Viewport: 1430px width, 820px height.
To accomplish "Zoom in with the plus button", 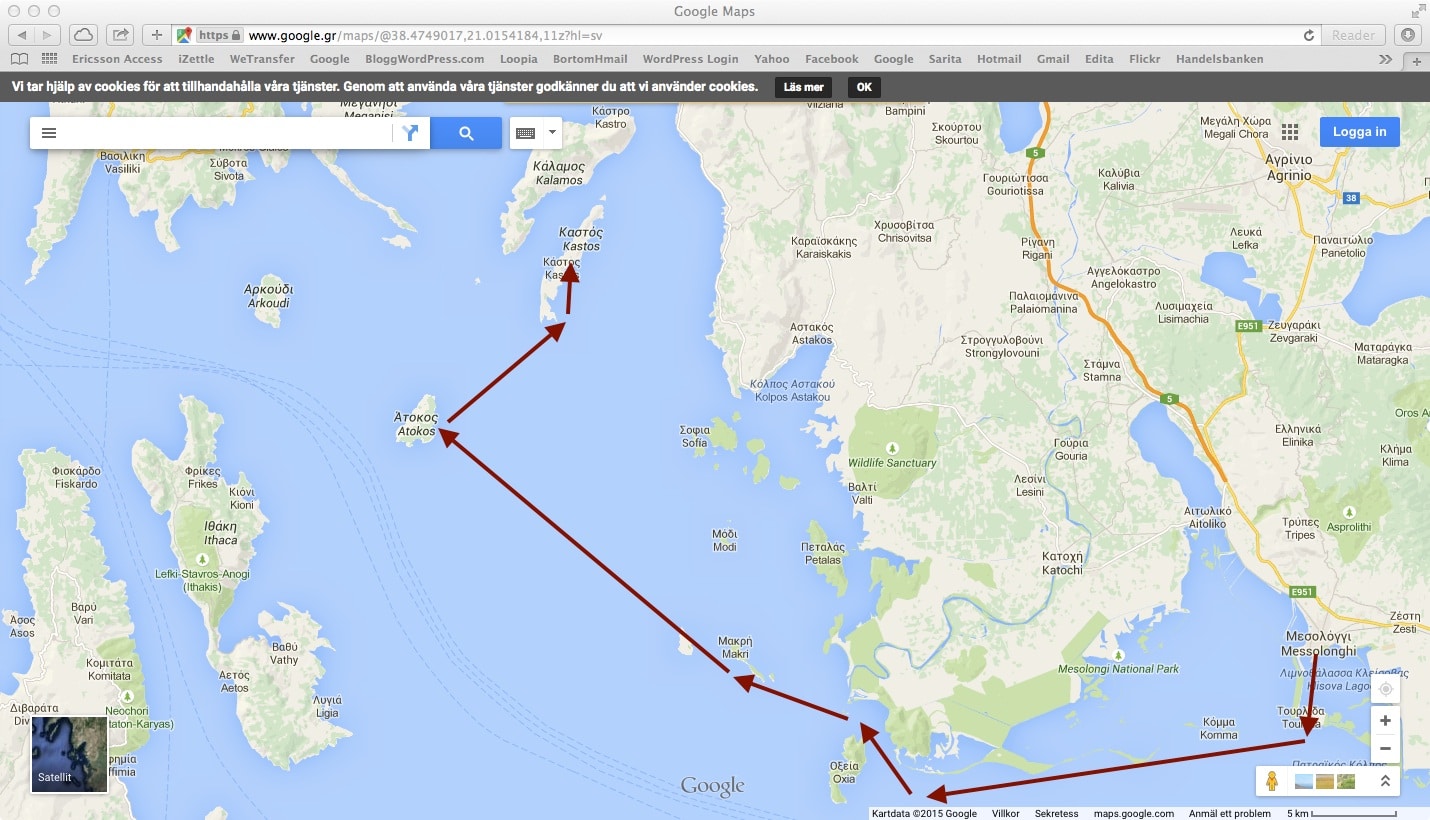I will [1385, 721].
